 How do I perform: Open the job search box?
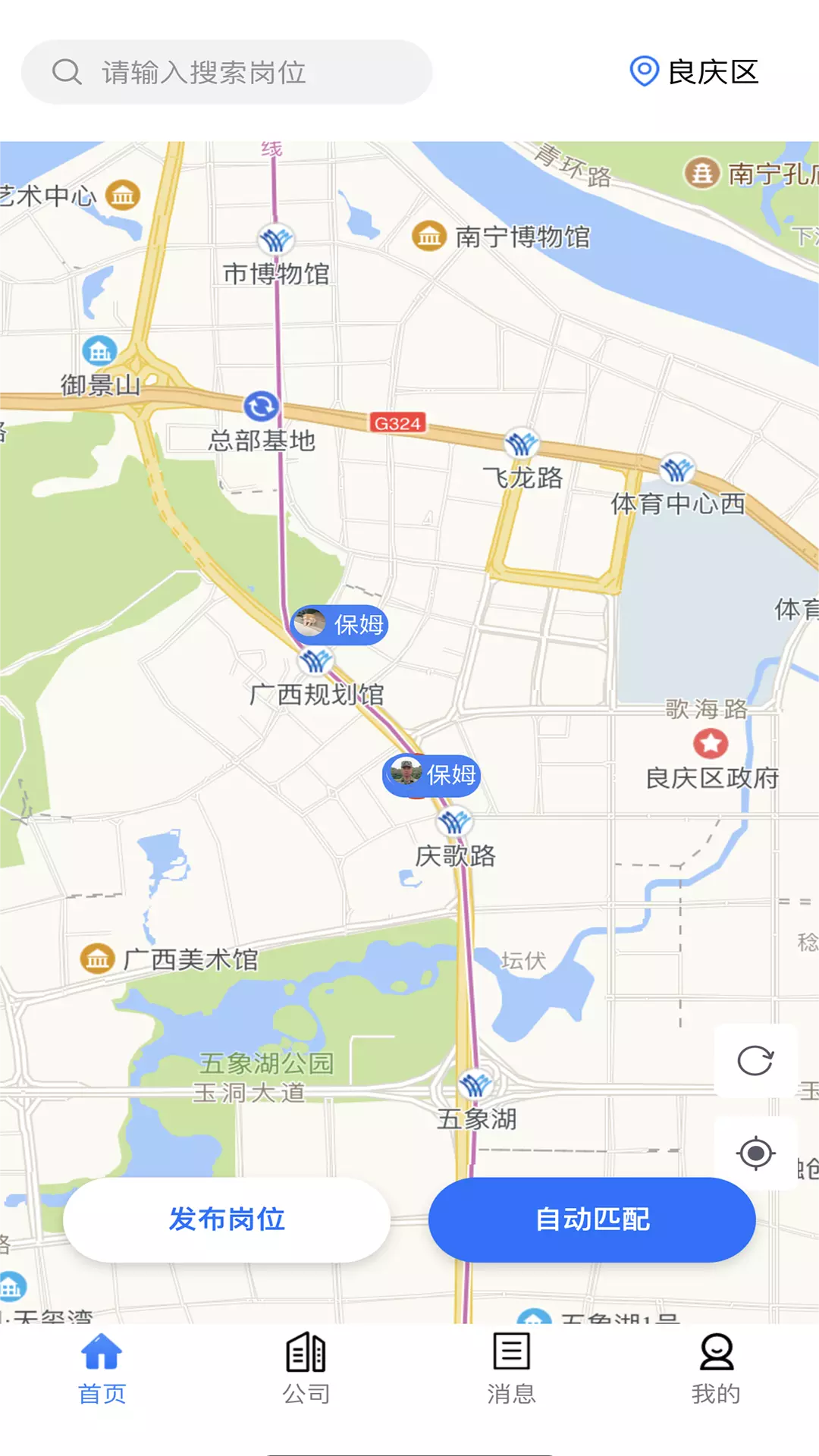pos(227,72)
